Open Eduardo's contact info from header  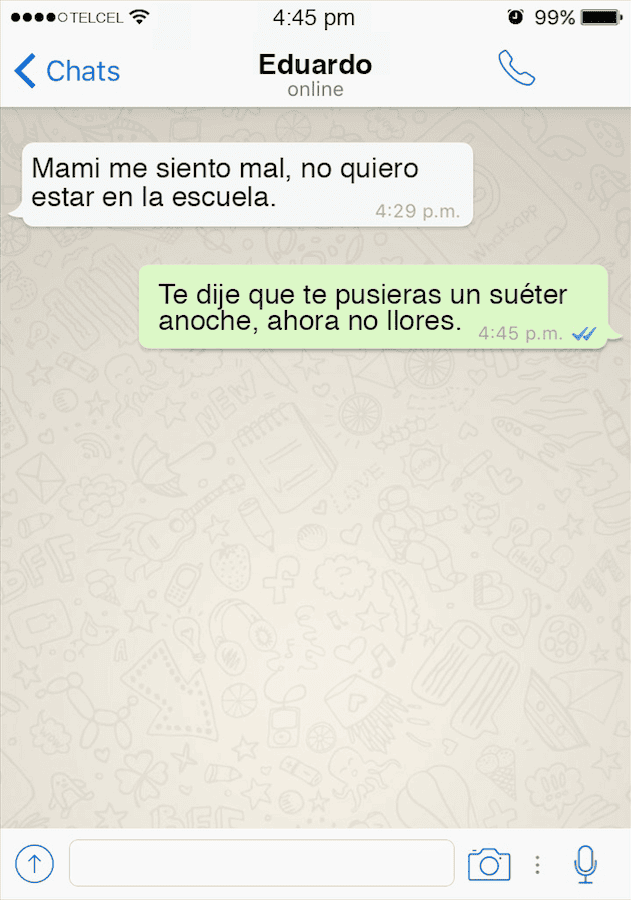pyautogui.click(x=315, y=74)
